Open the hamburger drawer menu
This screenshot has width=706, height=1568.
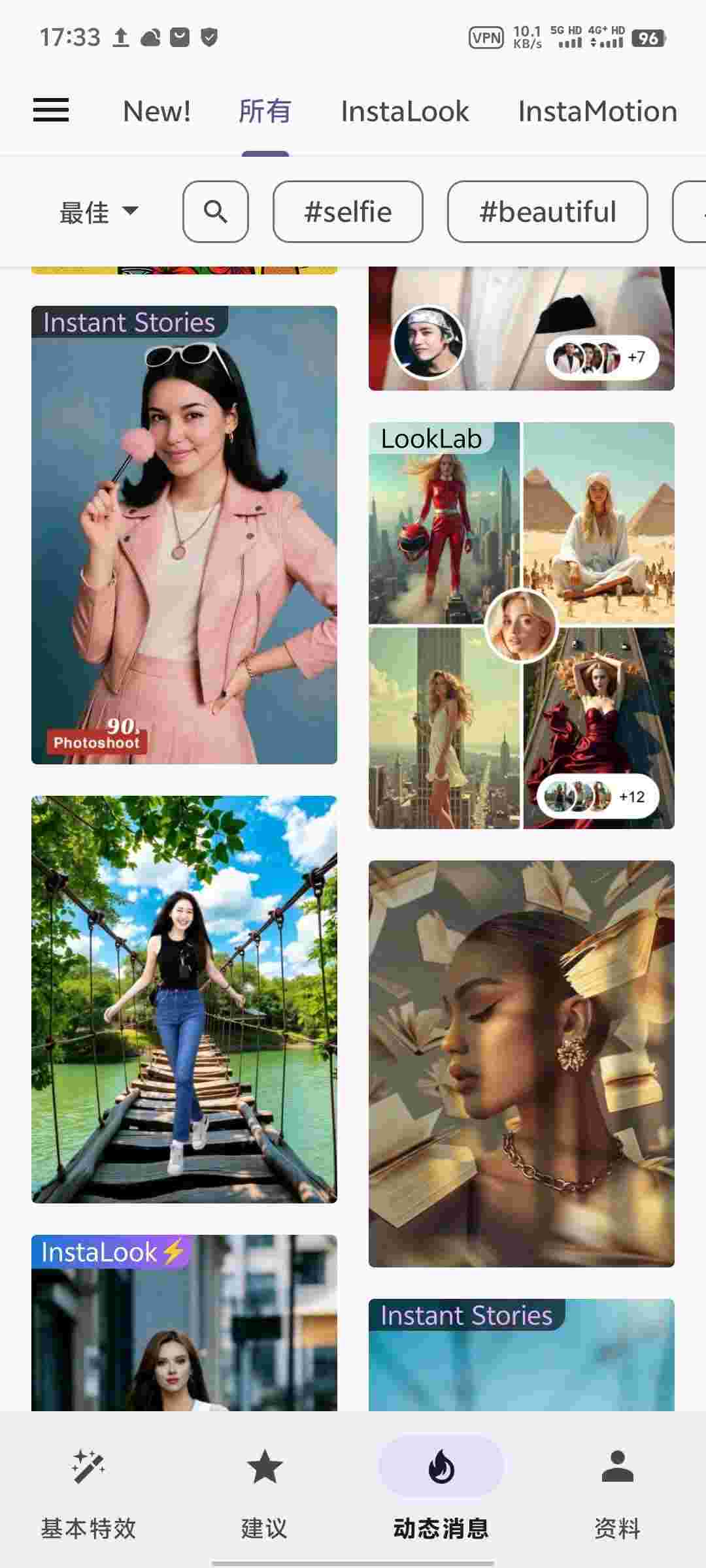(51, 110)
